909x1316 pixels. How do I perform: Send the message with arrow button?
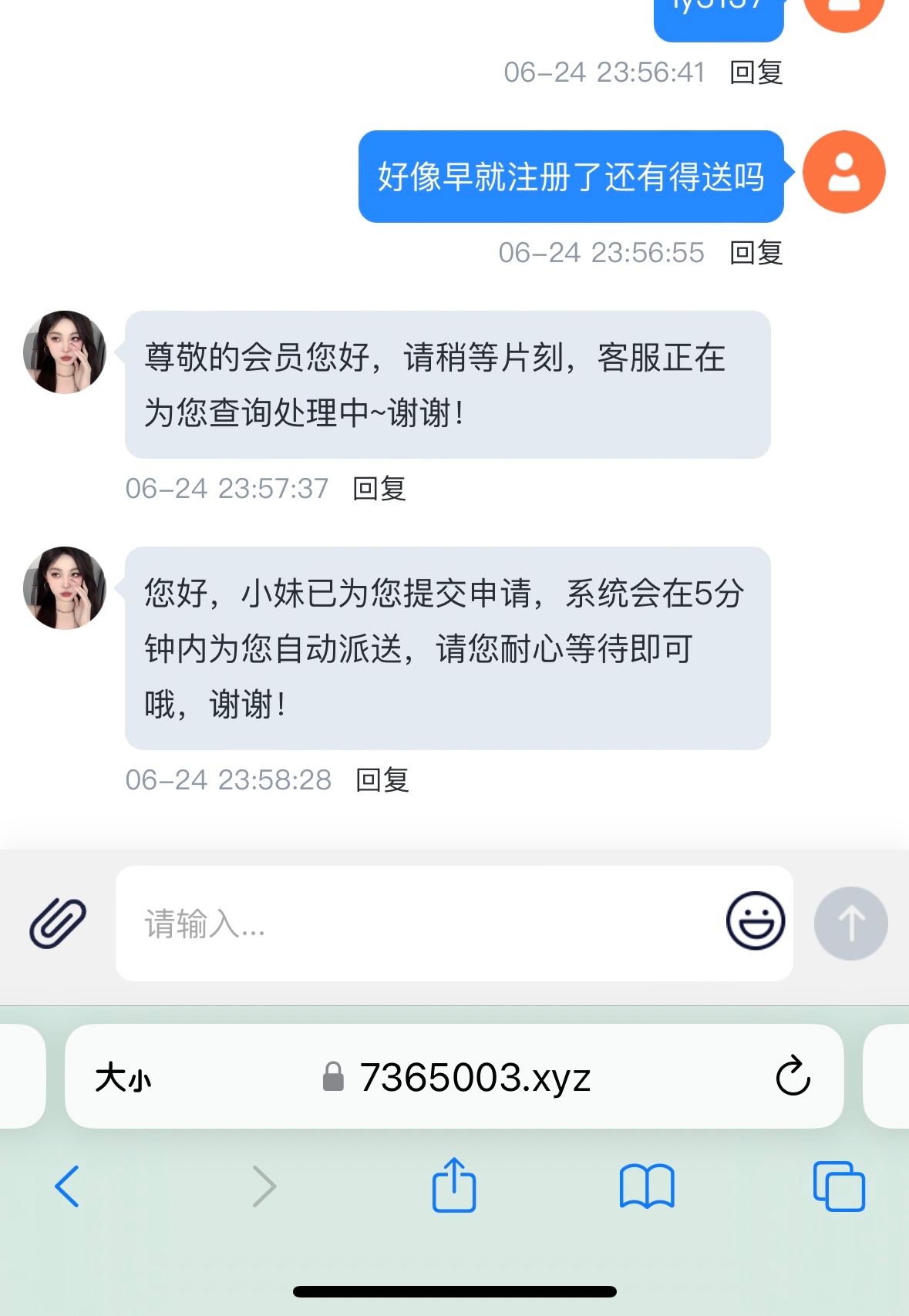click(x=850, y=923)
